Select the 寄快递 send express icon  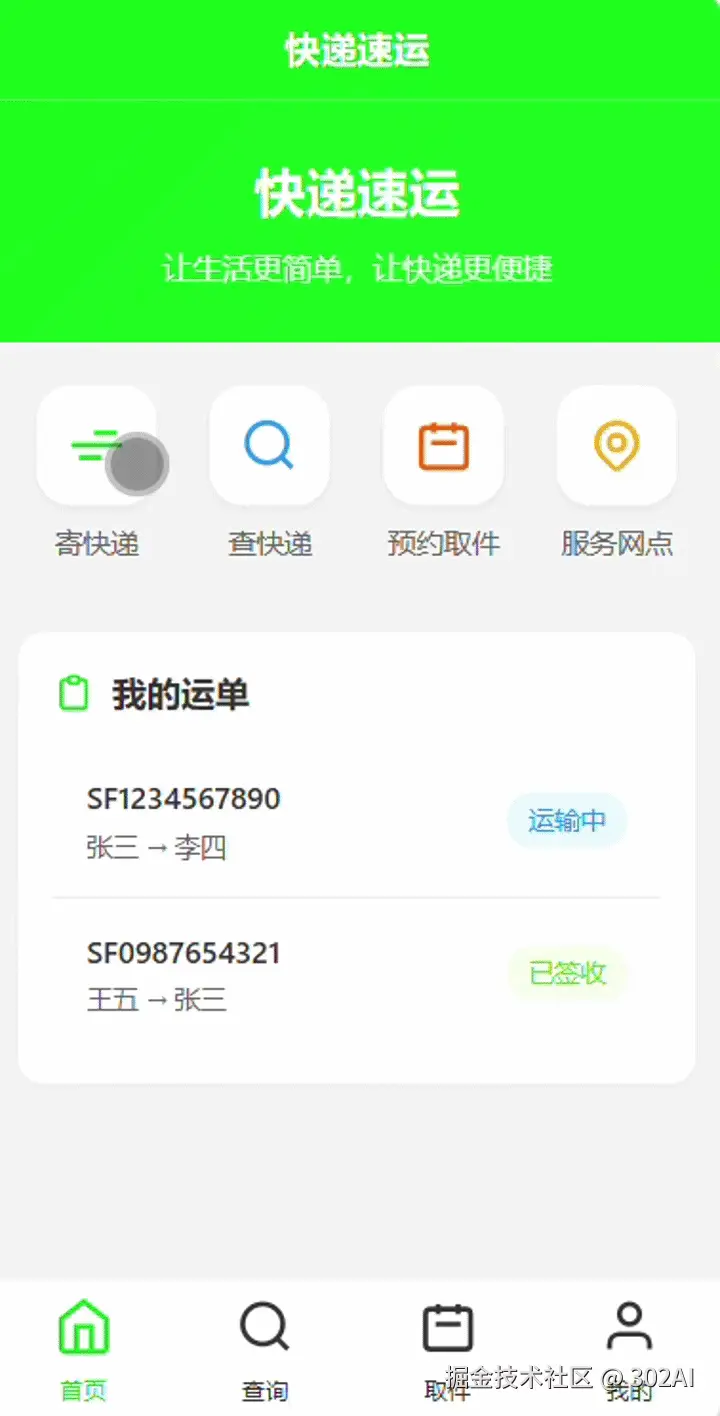click(96, 446)
